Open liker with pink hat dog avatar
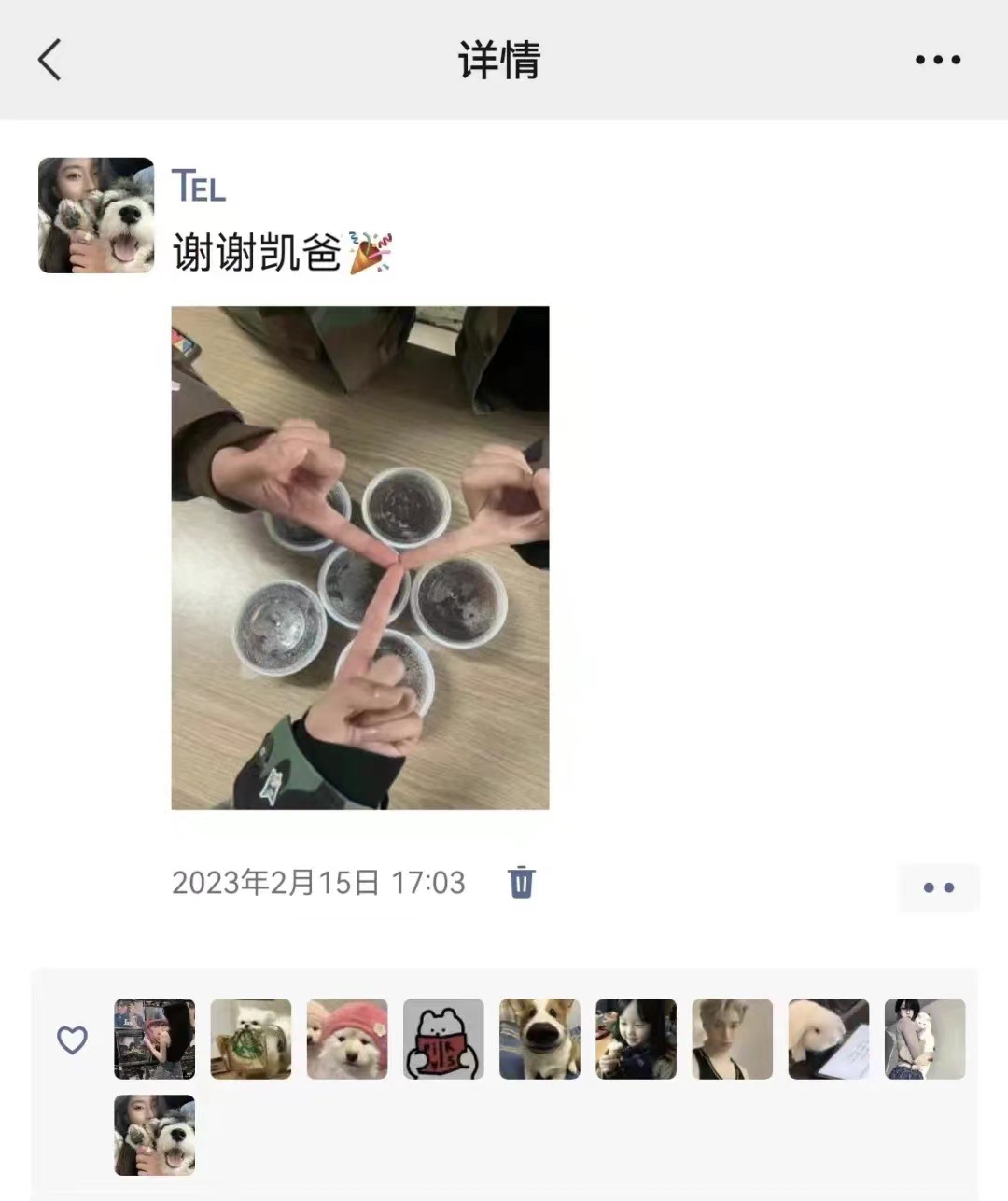Screen dimensions: 1008x1201 pyautogui.click(x=347, y=1039)
